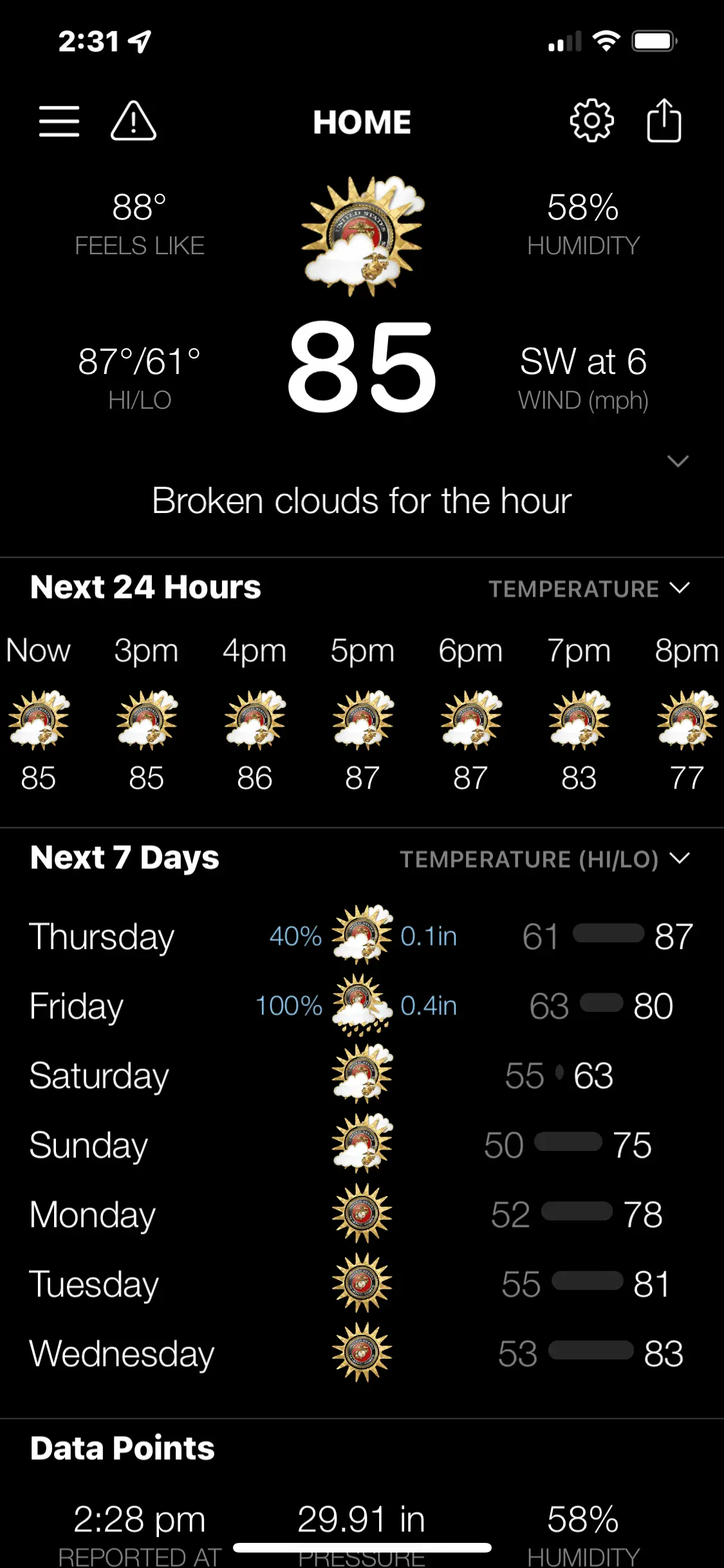View weather alerts warning icon
This screenshot has width=724, height=1568.
tap(133, 121)
